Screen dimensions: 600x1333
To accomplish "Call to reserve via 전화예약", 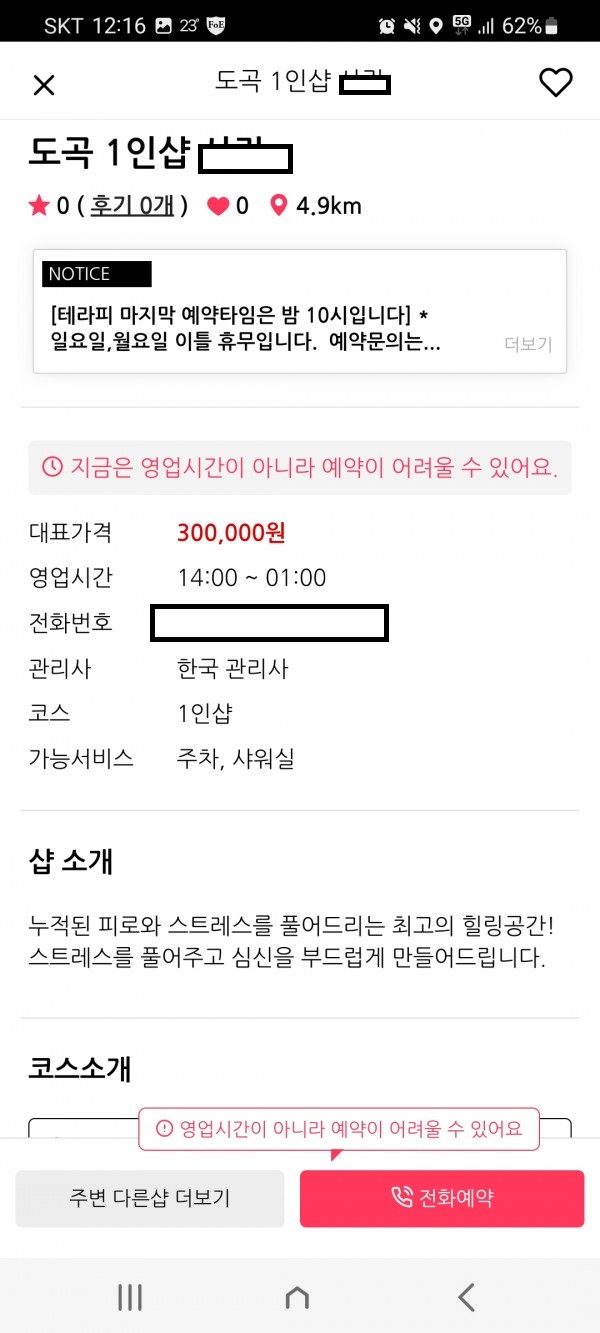I will [x=442, y=1198].
